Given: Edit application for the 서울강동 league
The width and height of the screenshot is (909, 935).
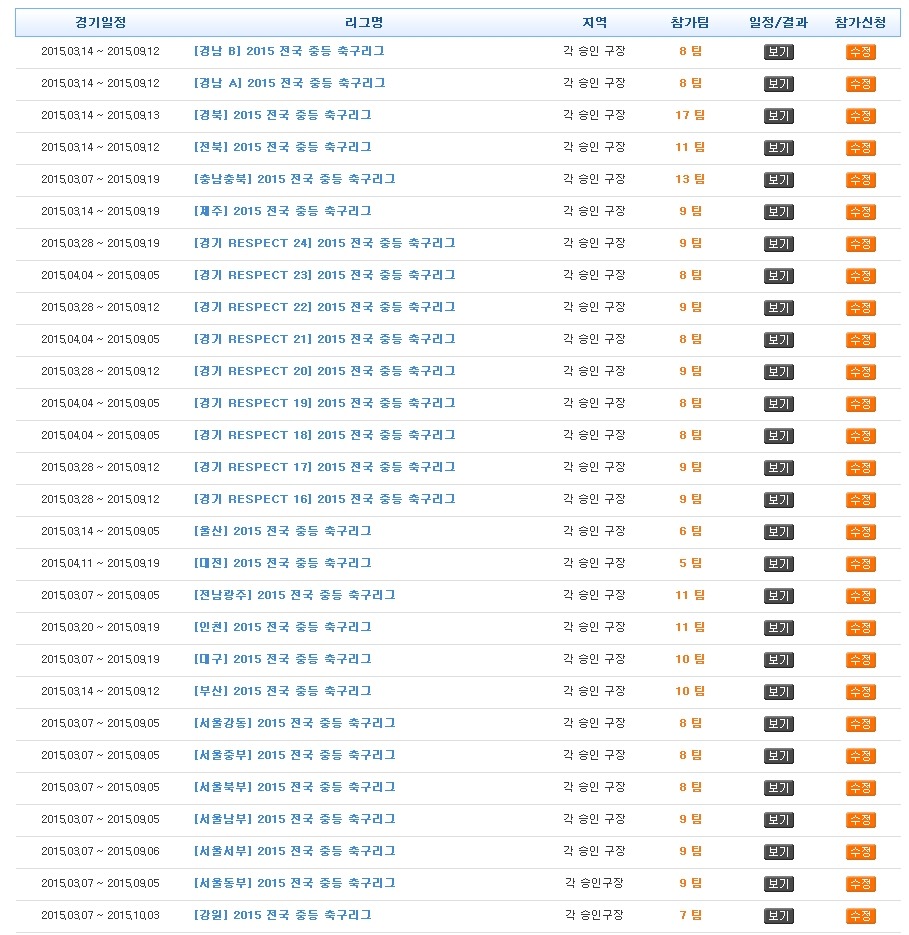Looking at the screenshot, I should click(860, 724).
